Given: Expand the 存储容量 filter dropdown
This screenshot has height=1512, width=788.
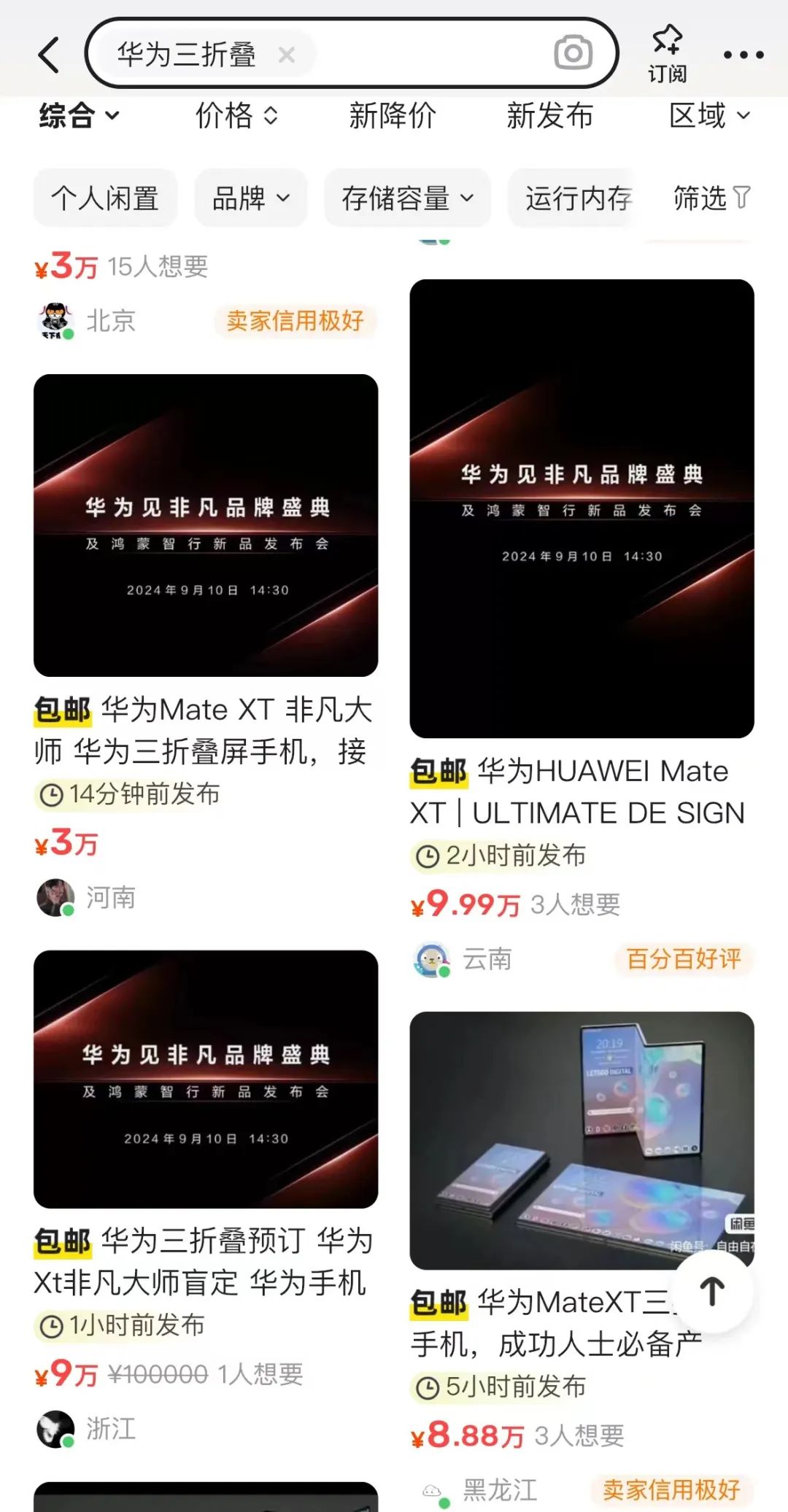Looking at the screenshot, I should pyautogui.click(x=407, y=198).
